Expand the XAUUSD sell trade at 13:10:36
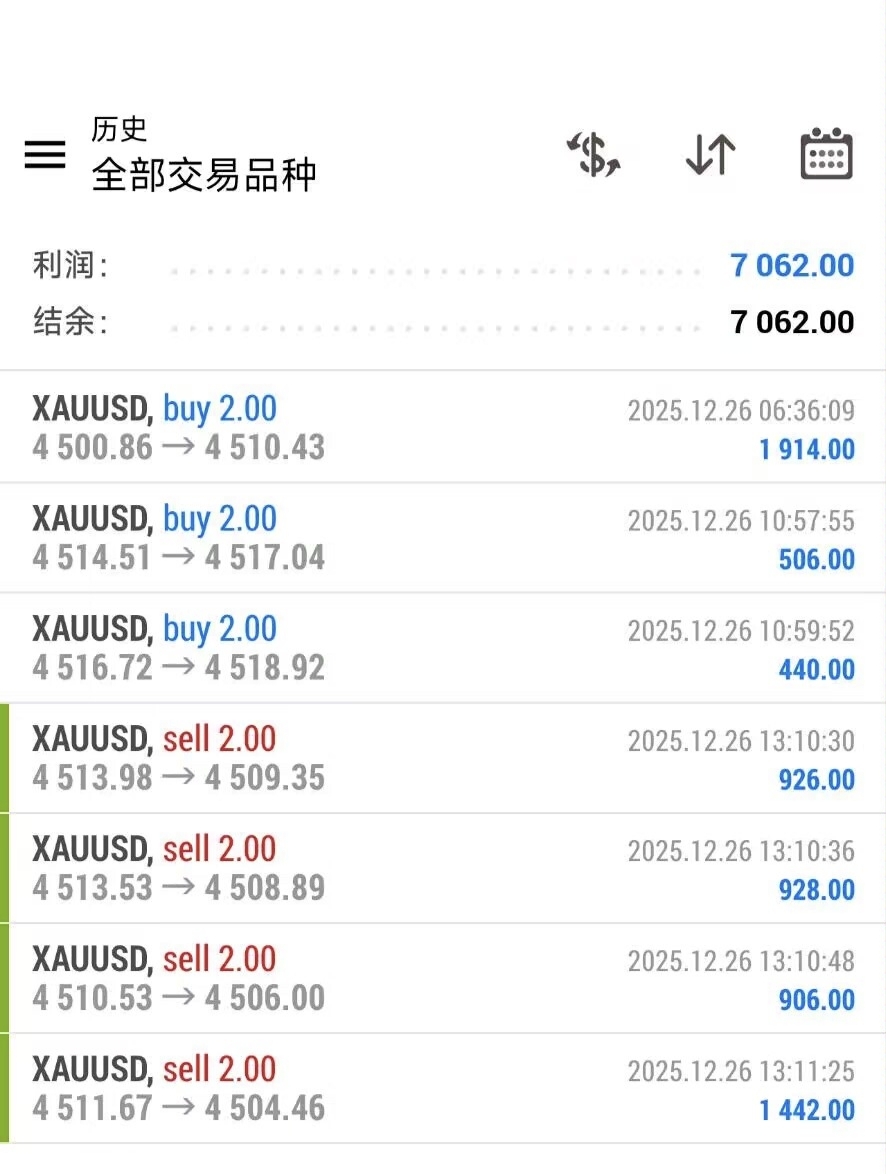886x1174 pixels. click(x=443, y=867)
